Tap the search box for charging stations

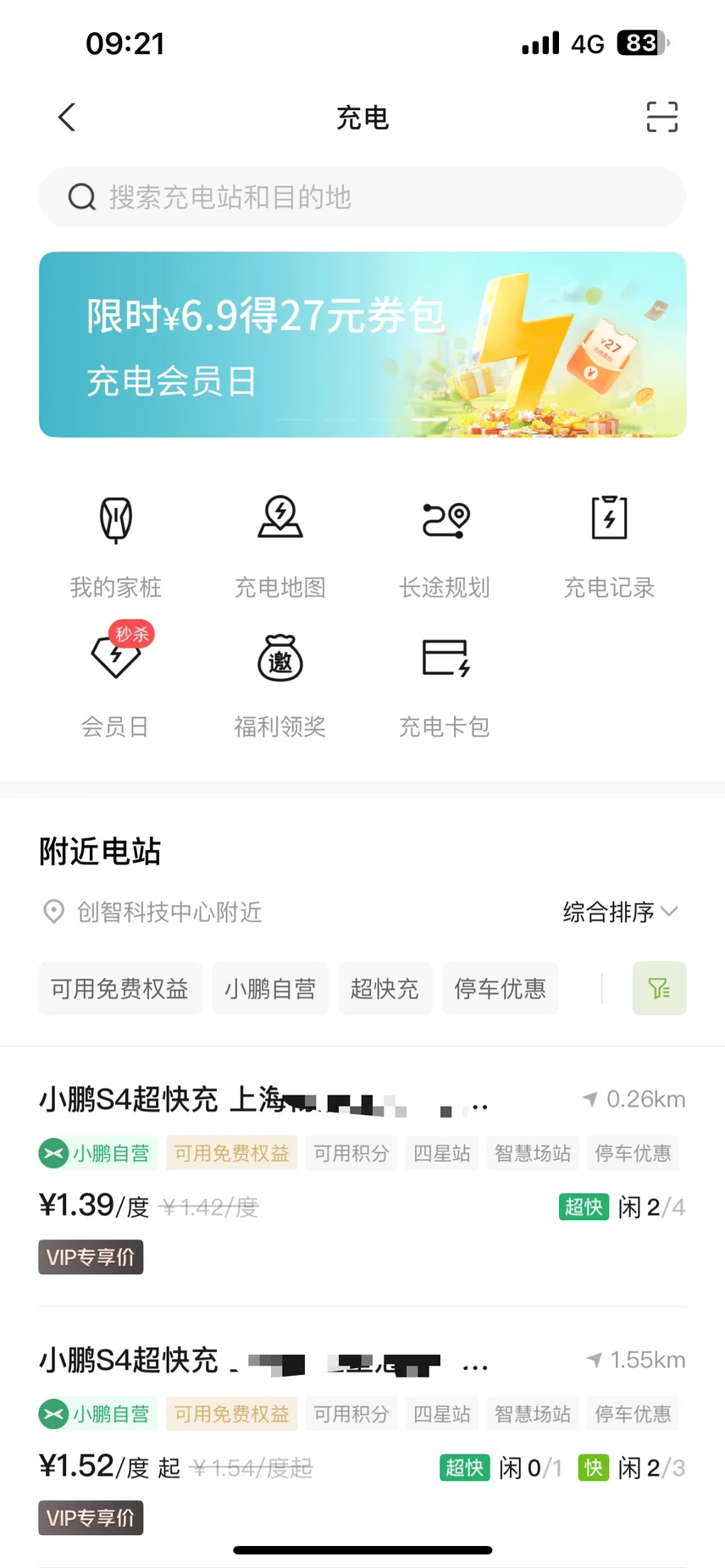[x=362, y=197]
